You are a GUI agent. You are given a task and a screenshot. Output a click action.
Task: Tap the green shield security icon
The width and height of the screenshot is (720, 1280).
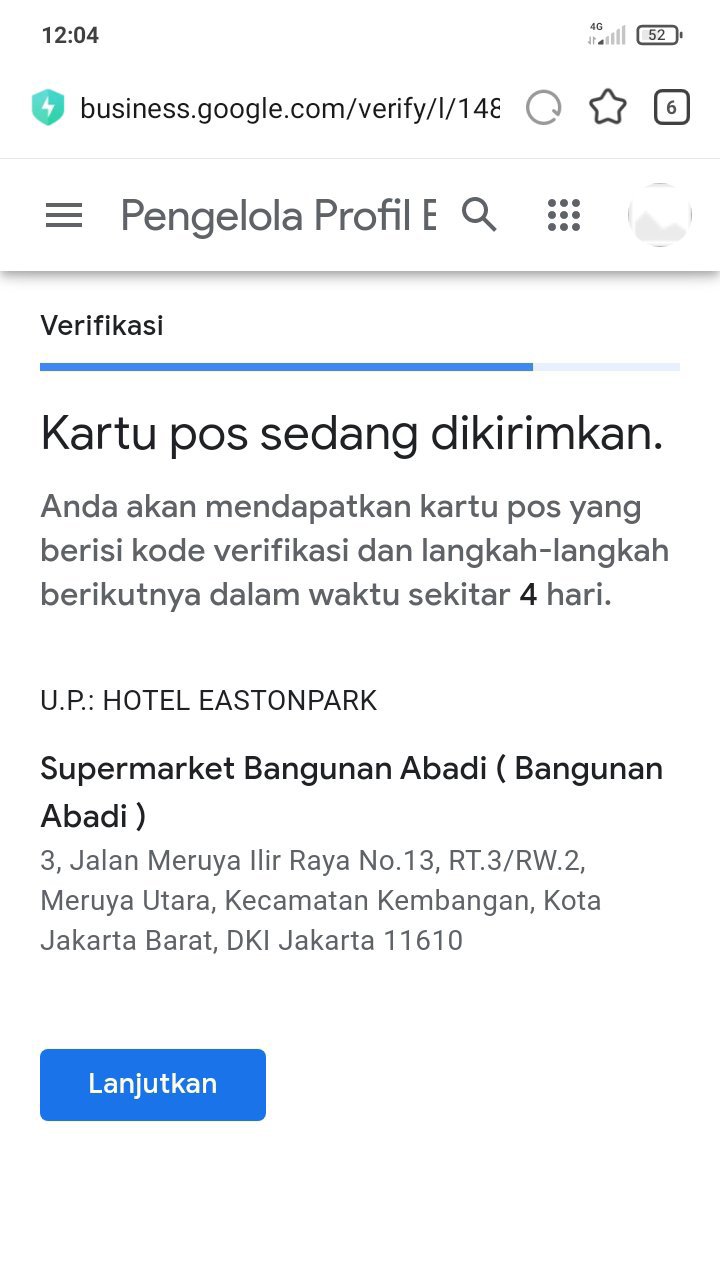tap(47, 108)
